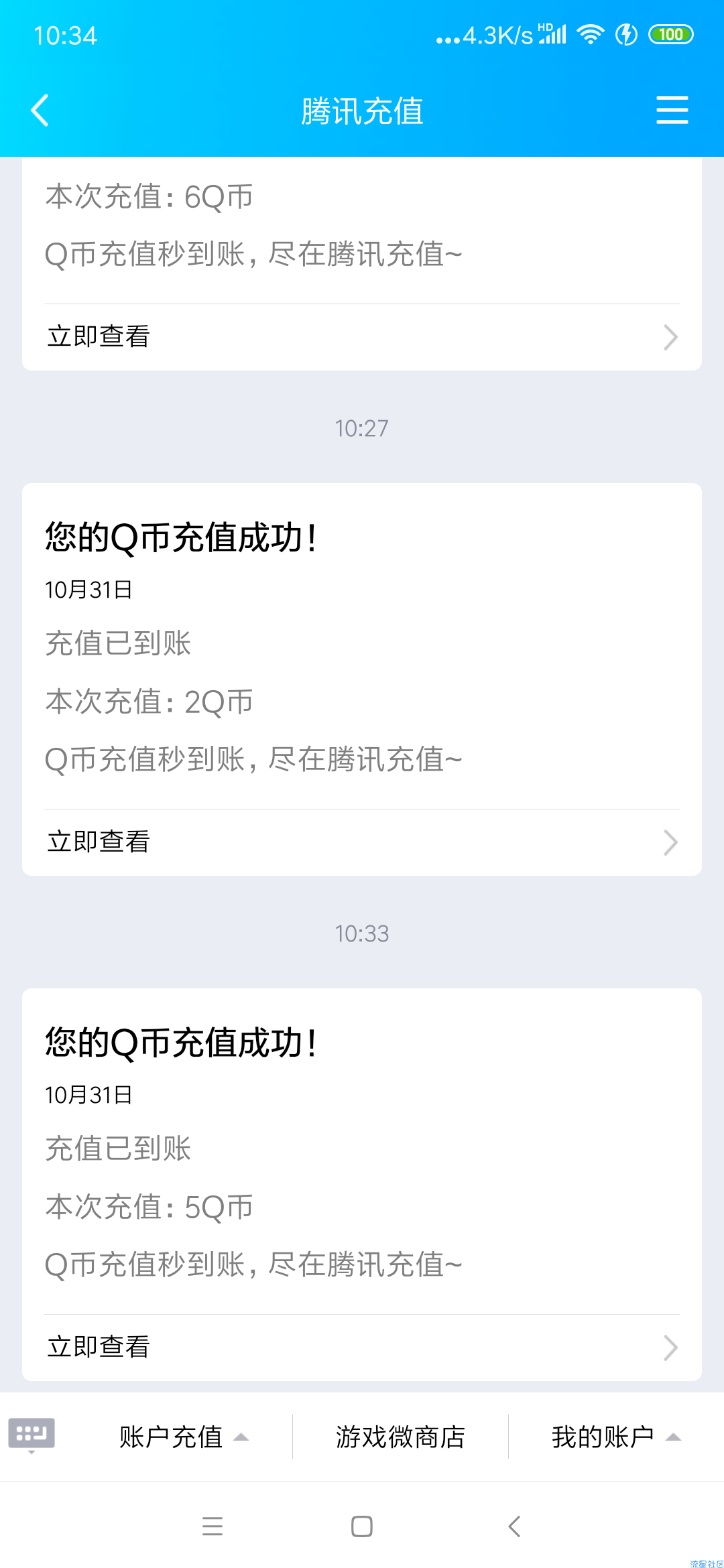This screenshot has height=1568, width=724.
Task: Open 立即查看 for the 6Q币 recharge
Action: pos(362,337)
